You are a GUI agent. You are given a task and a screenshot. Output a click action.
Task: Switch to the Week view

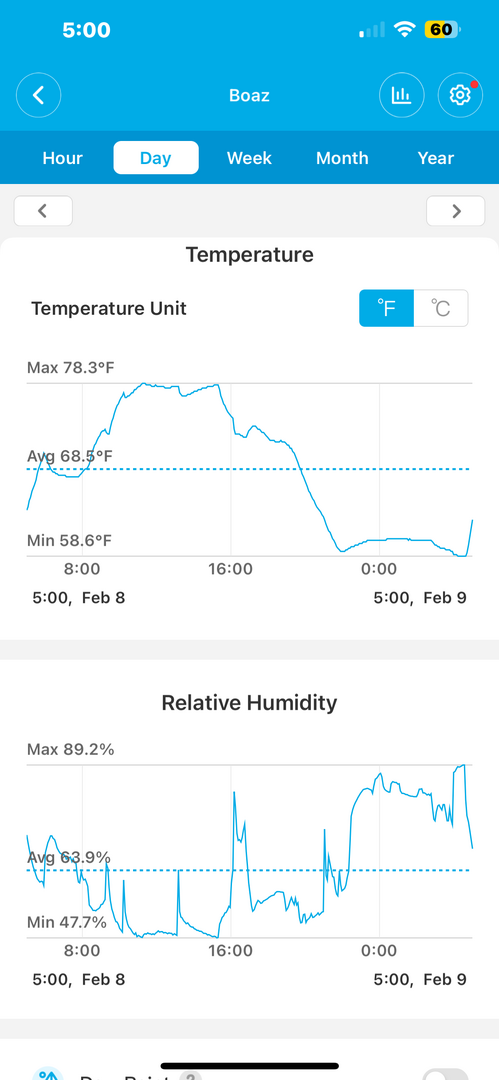(250, 158)
